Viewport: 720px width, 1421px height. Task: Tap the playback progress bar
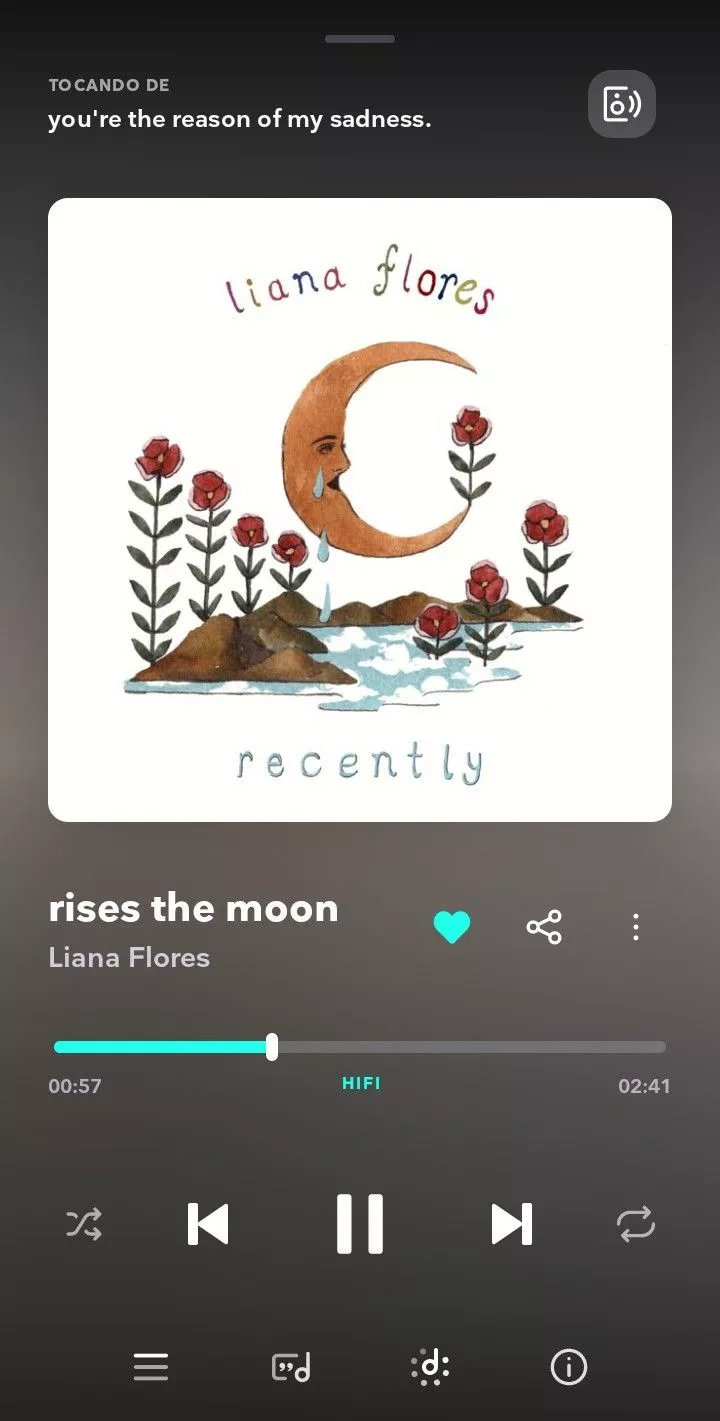pyautogui.click(x=360, y=1047)
